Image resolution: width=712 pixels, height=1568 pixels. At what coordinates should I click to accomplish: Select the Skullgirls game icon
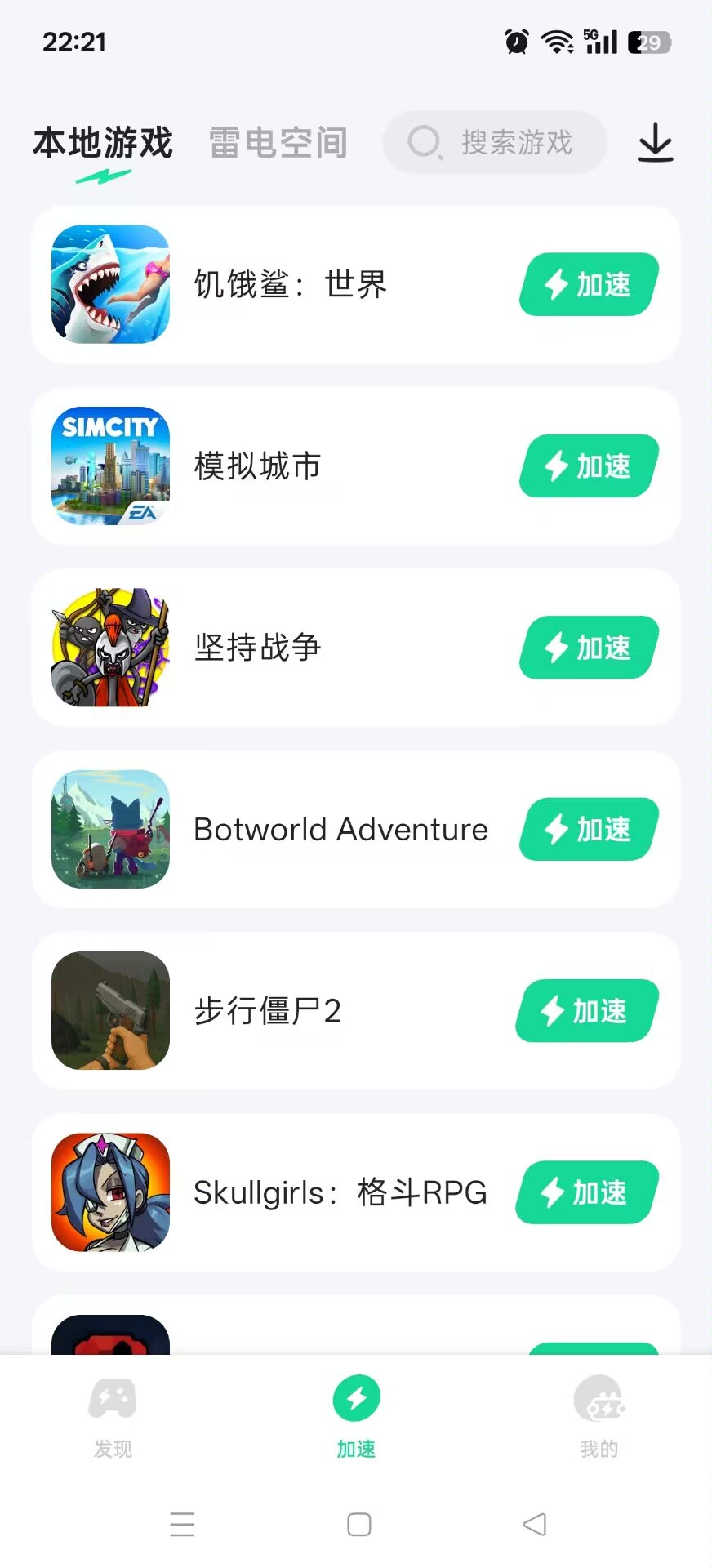tap(110, 1192)
